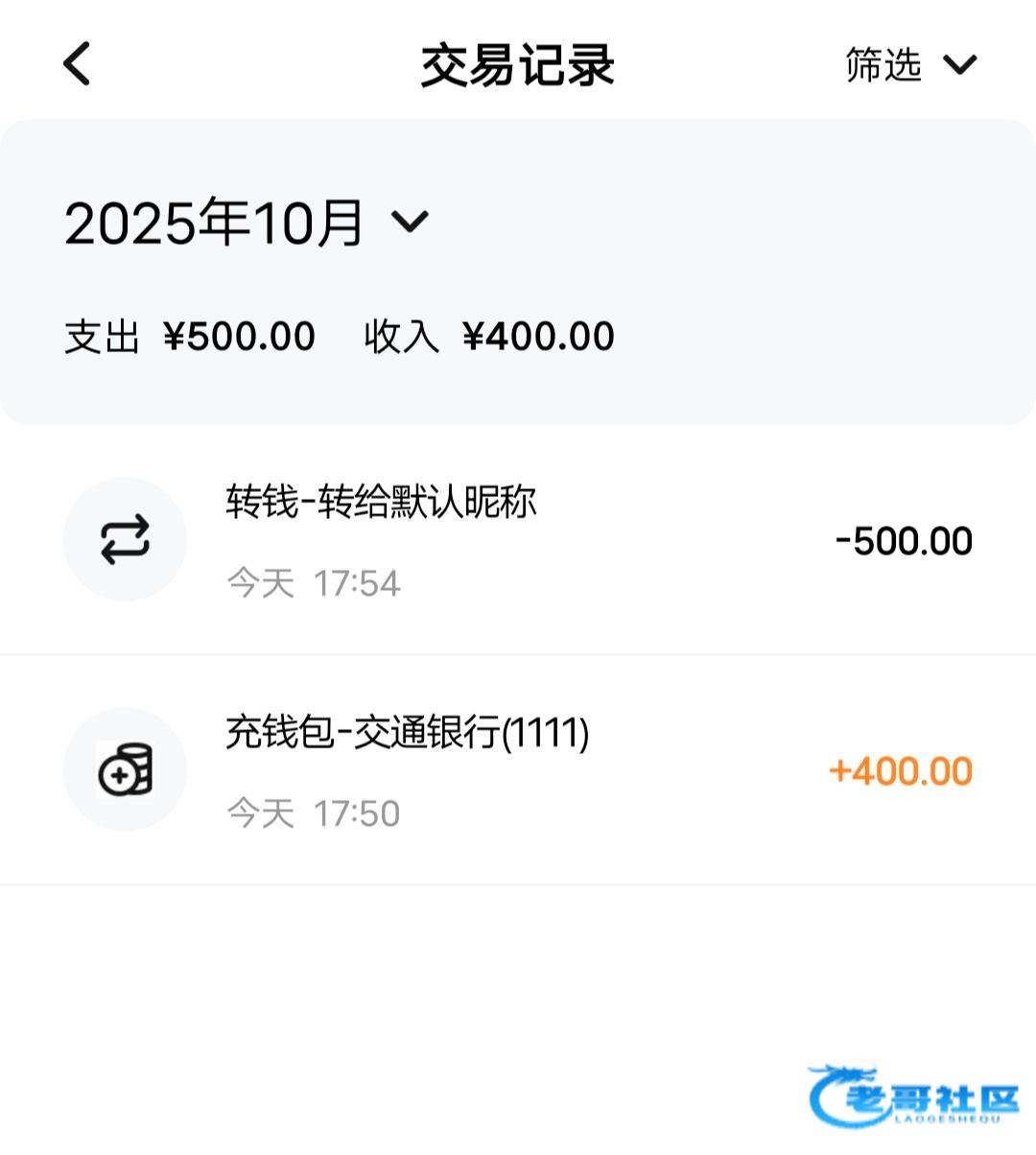This screenshot has width=1036, height=1155.
Task: Open the 筛选 filter dropdown
Action: tap(910, 64)
